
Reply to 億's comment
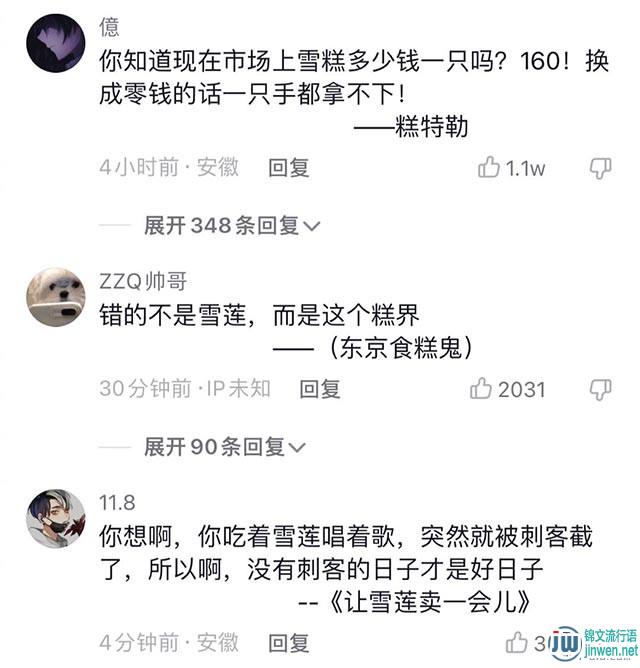[x=289, y=168]
